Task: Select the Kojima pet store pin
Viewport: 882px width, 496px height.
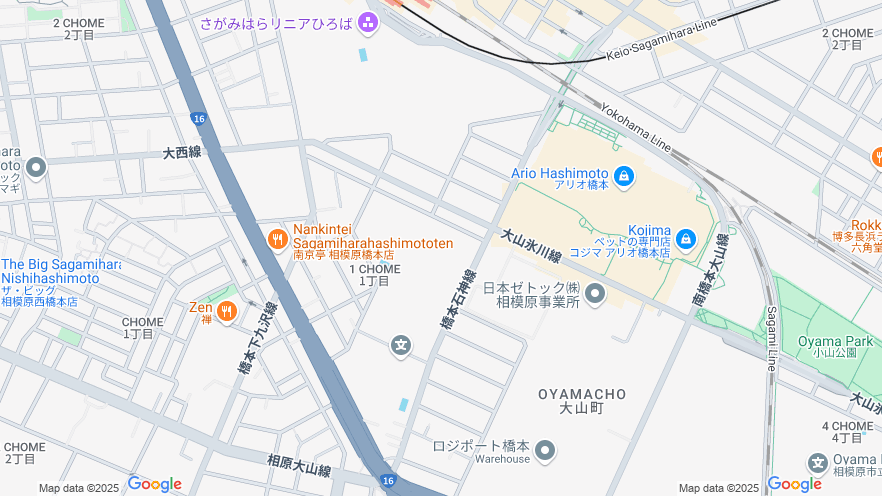Action: (x=685, y=238)
